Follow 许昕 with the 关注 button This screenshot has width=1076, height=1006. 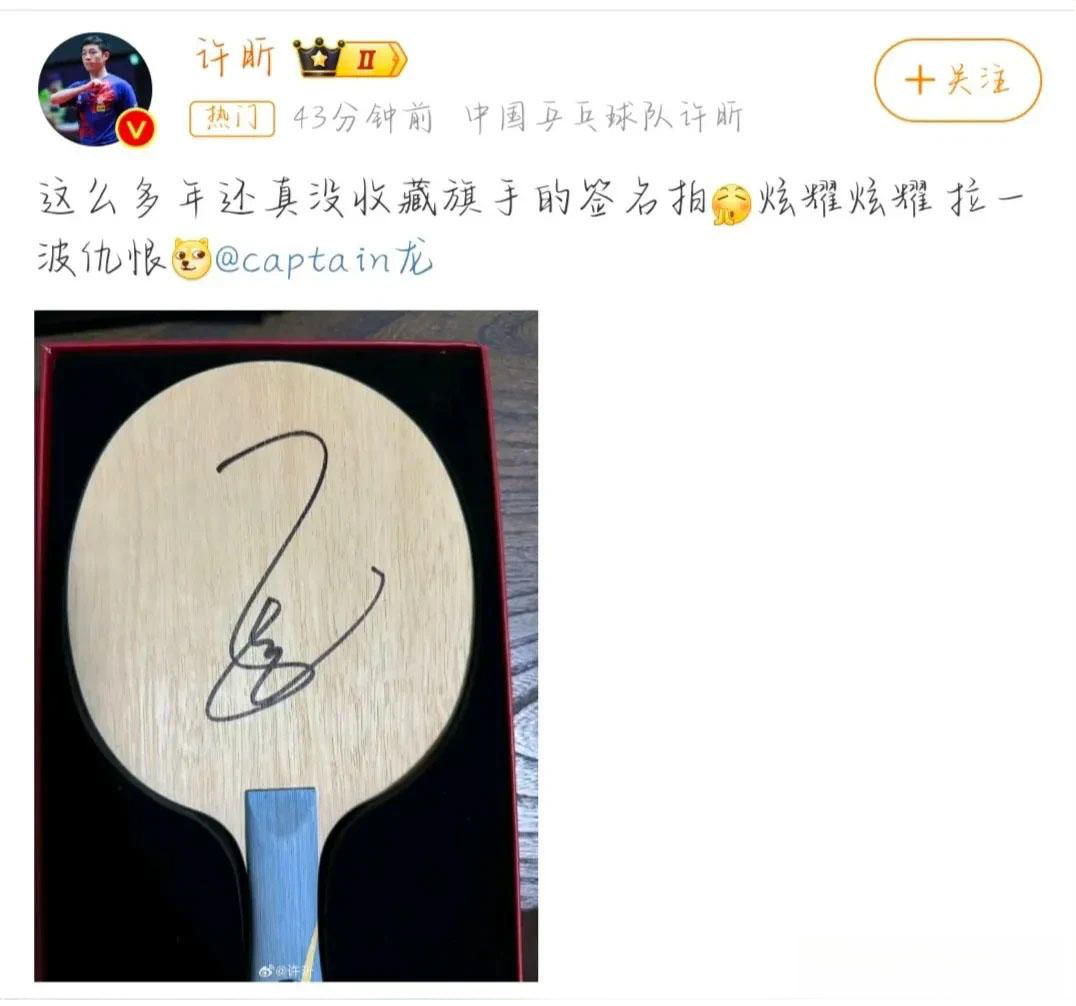click(957, 81)
